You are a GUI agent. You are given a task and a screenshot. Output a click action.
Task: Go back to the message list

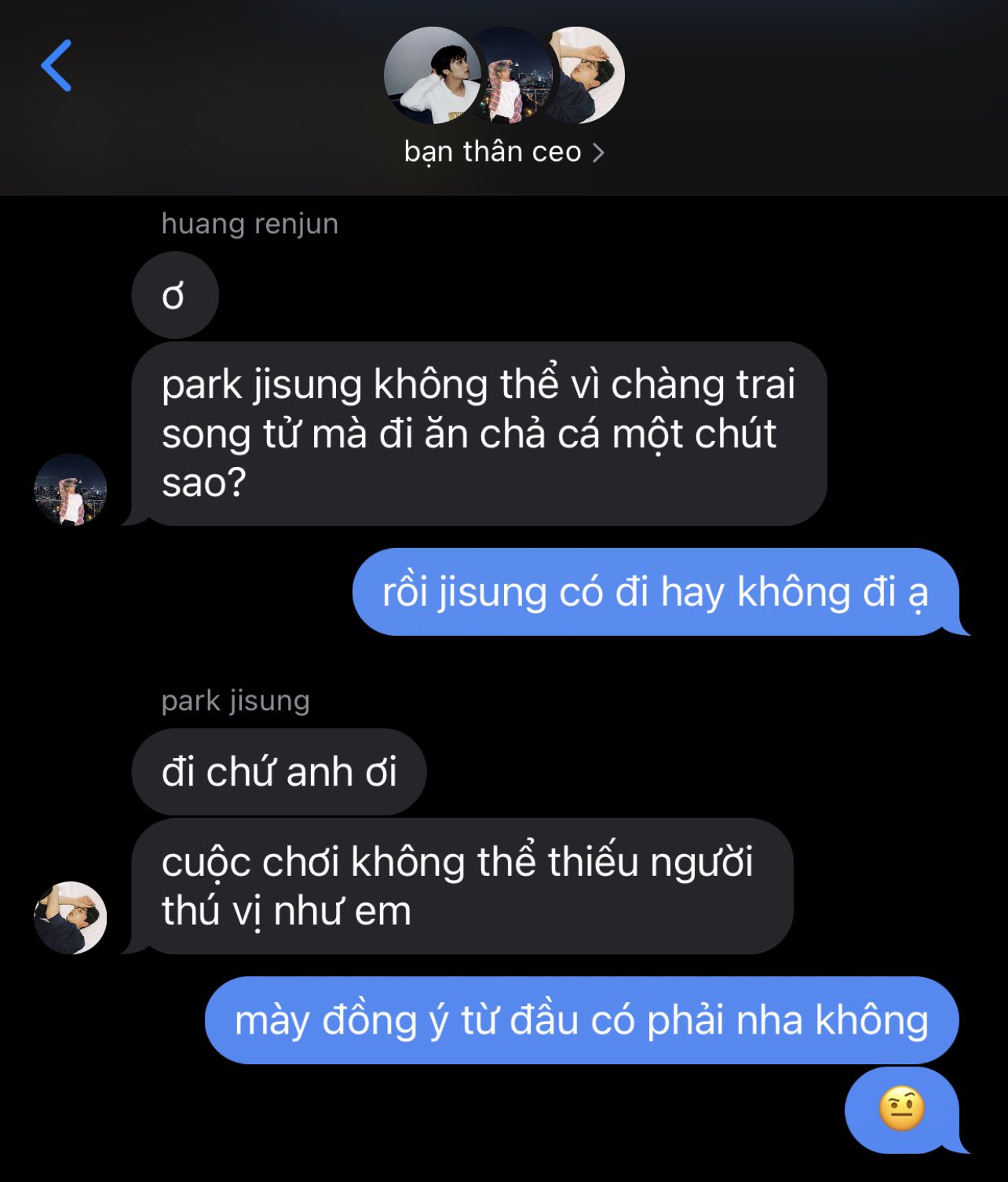coord(57,66)
